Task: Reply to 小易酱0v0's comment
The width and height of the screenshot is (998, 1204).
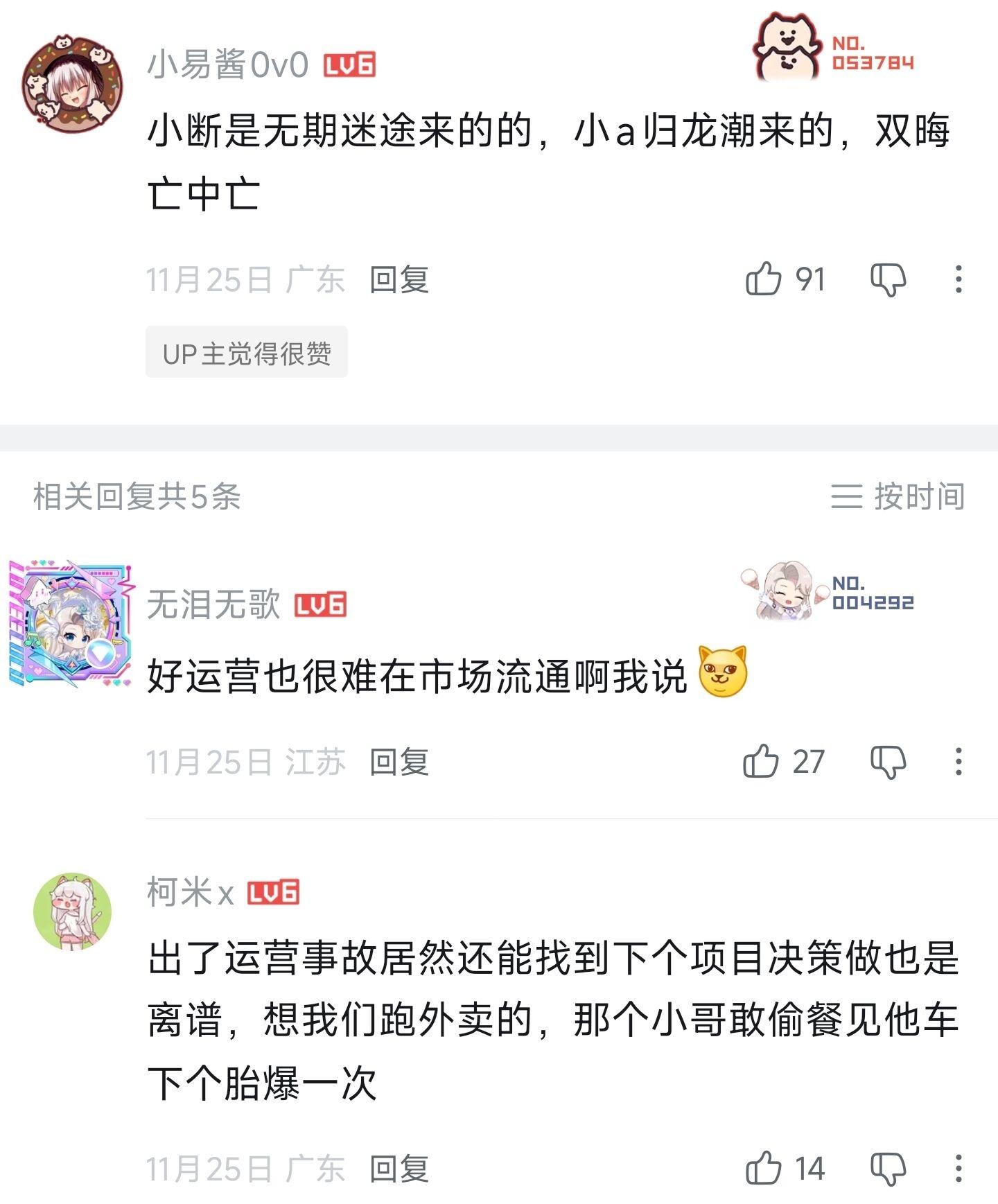Action: pyautogui.click(x=399, y=280)
